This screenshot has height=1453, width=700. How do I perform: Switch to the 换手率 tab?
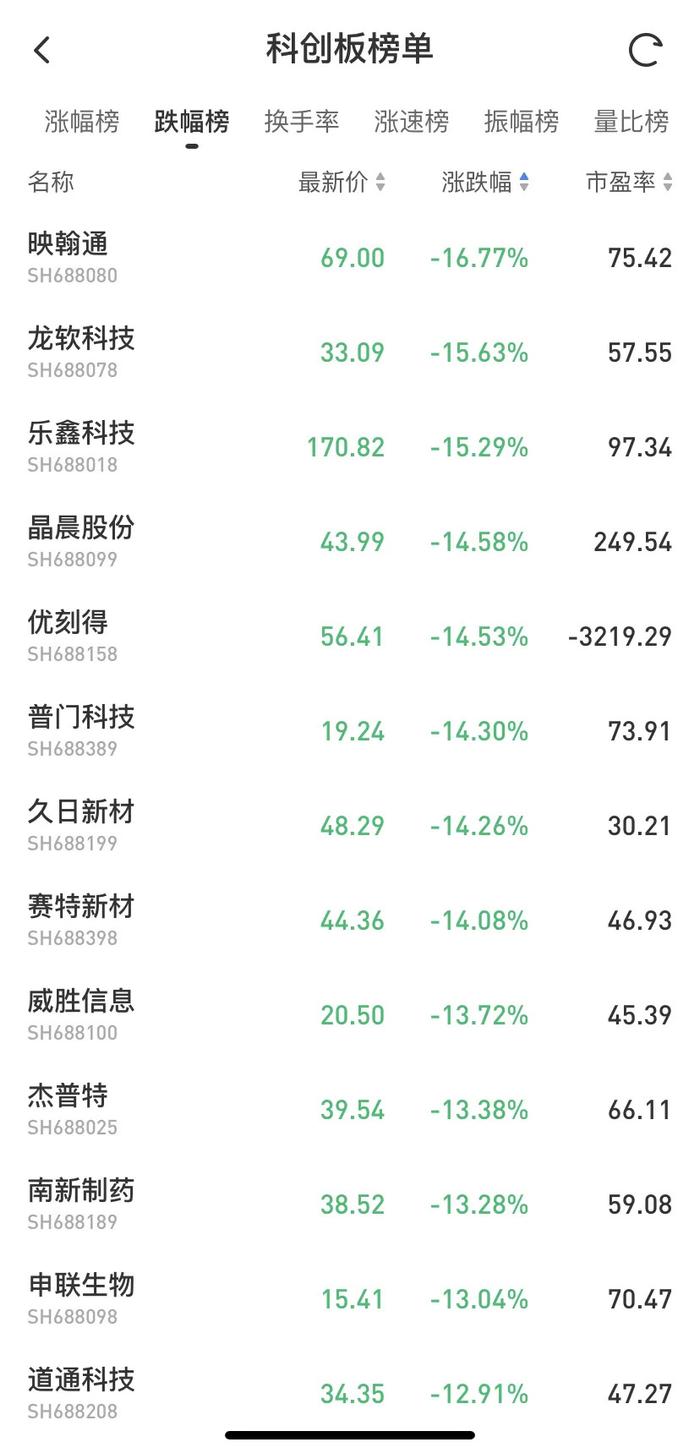(x=301, y=122)
